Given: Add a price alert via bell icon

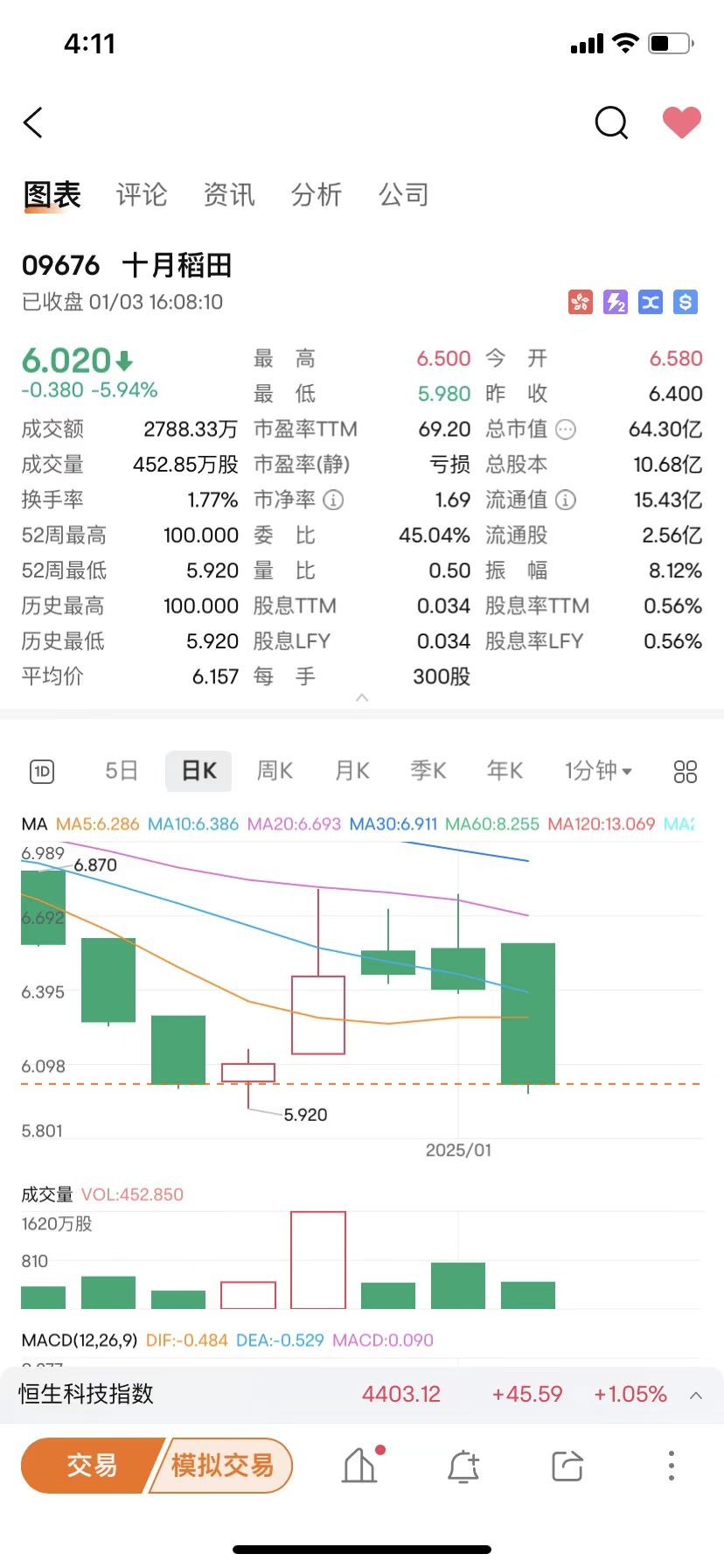Looking at the screenshot, I should click(463, 1466).
